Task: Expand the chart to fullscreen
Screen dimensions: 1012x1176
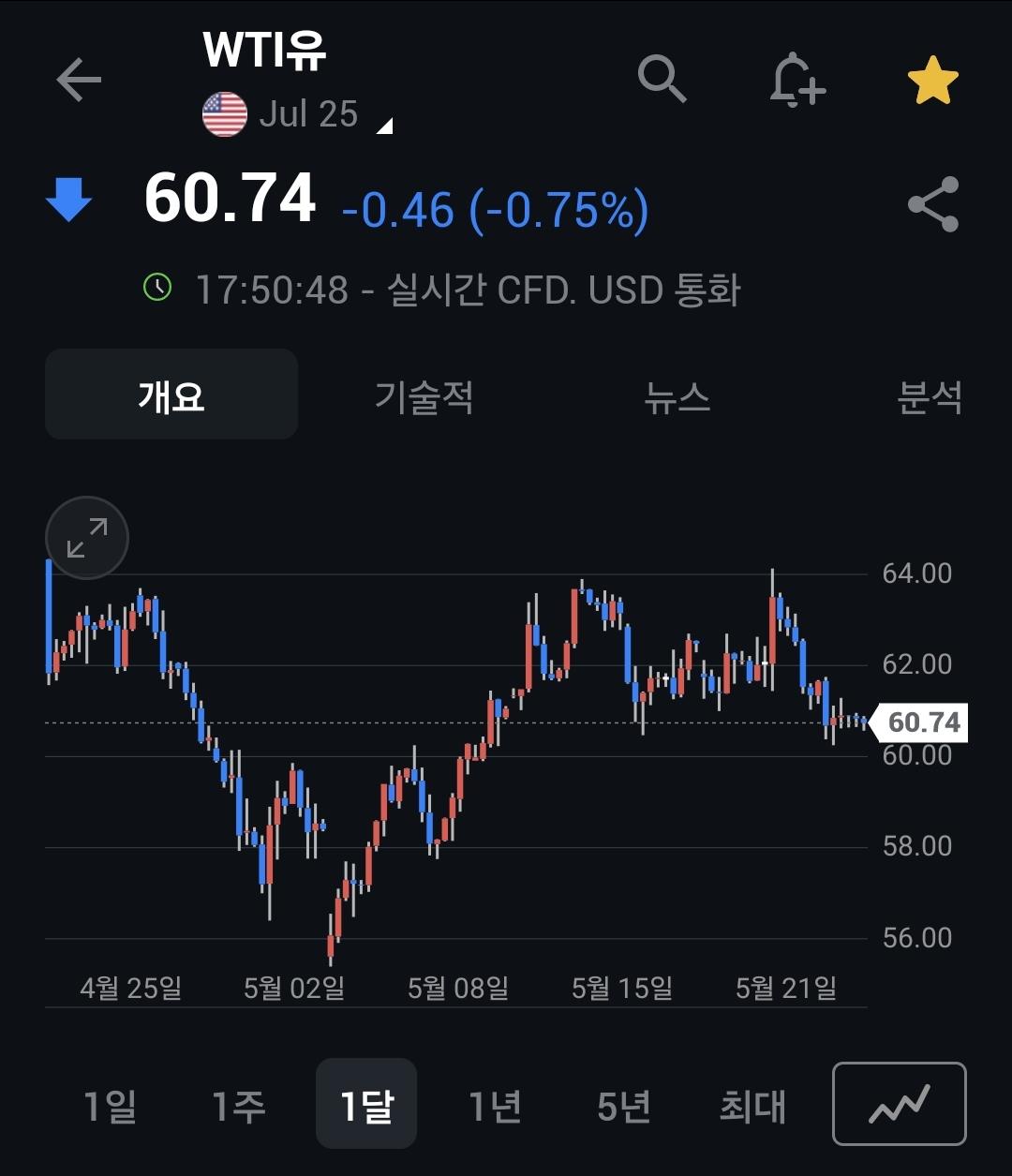Action: click(x=87, y=538)
